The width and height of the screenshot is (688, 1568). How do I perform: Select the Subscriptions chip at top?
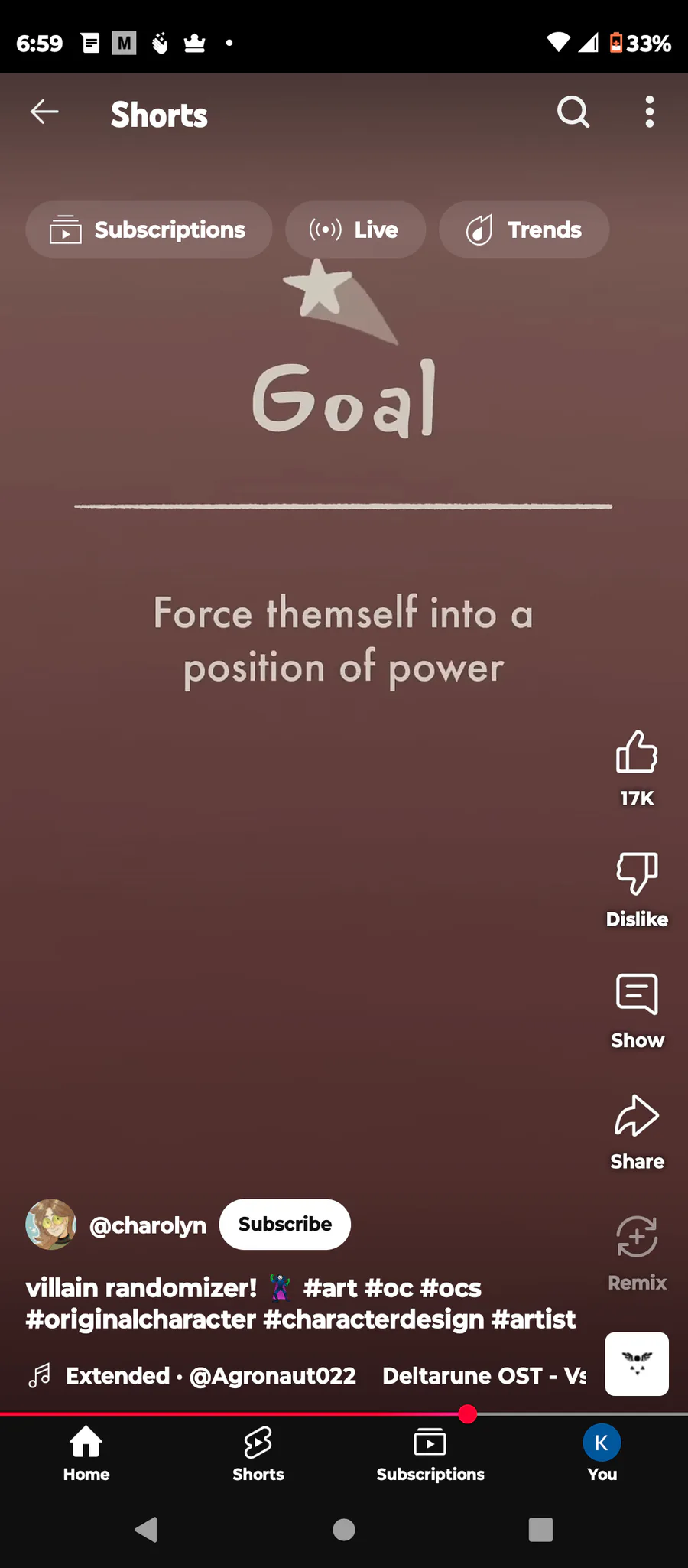point(149,229)
